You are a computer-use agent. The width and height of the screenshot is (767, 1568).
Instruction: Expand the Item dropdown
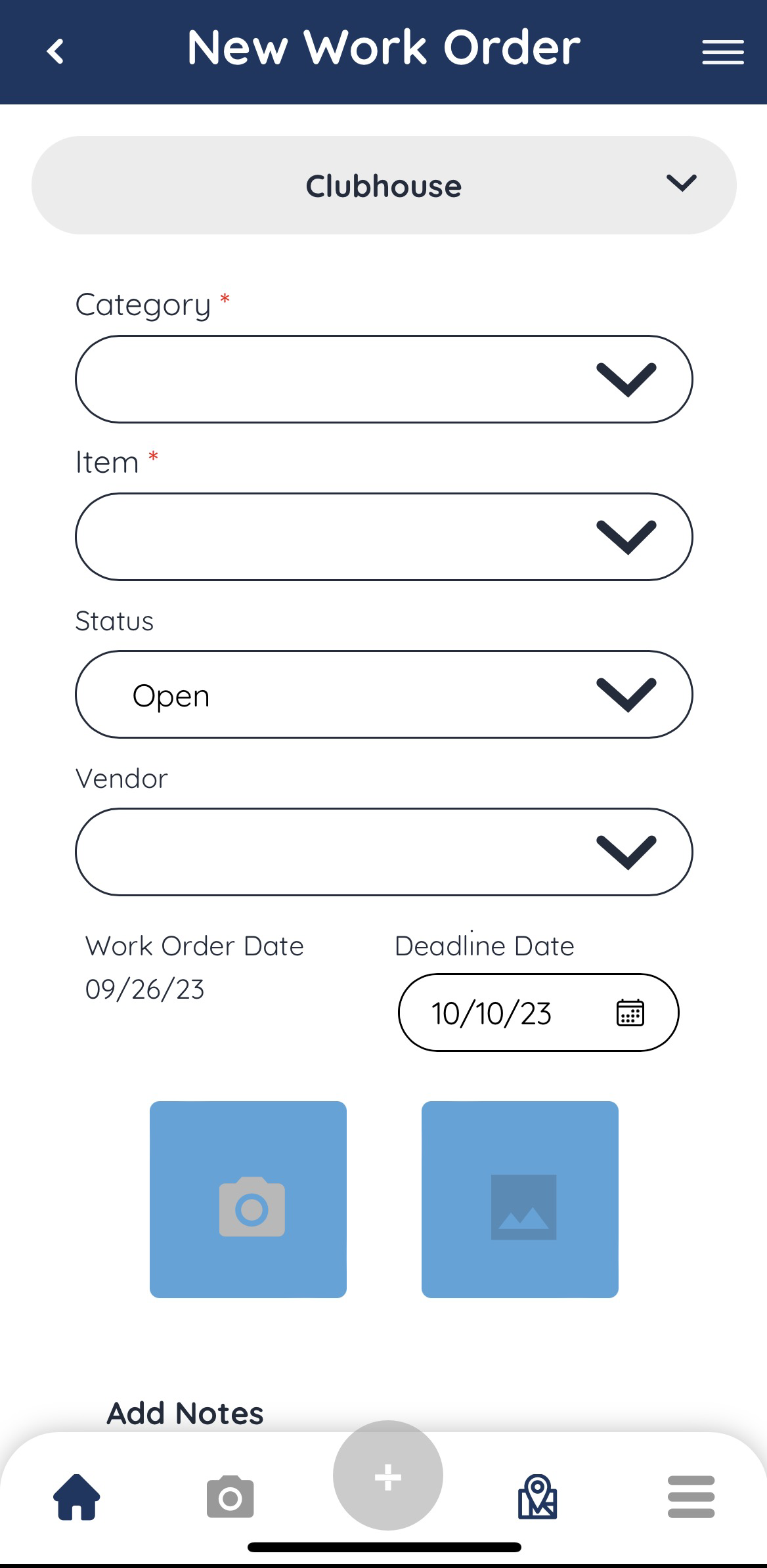[383, 536]
